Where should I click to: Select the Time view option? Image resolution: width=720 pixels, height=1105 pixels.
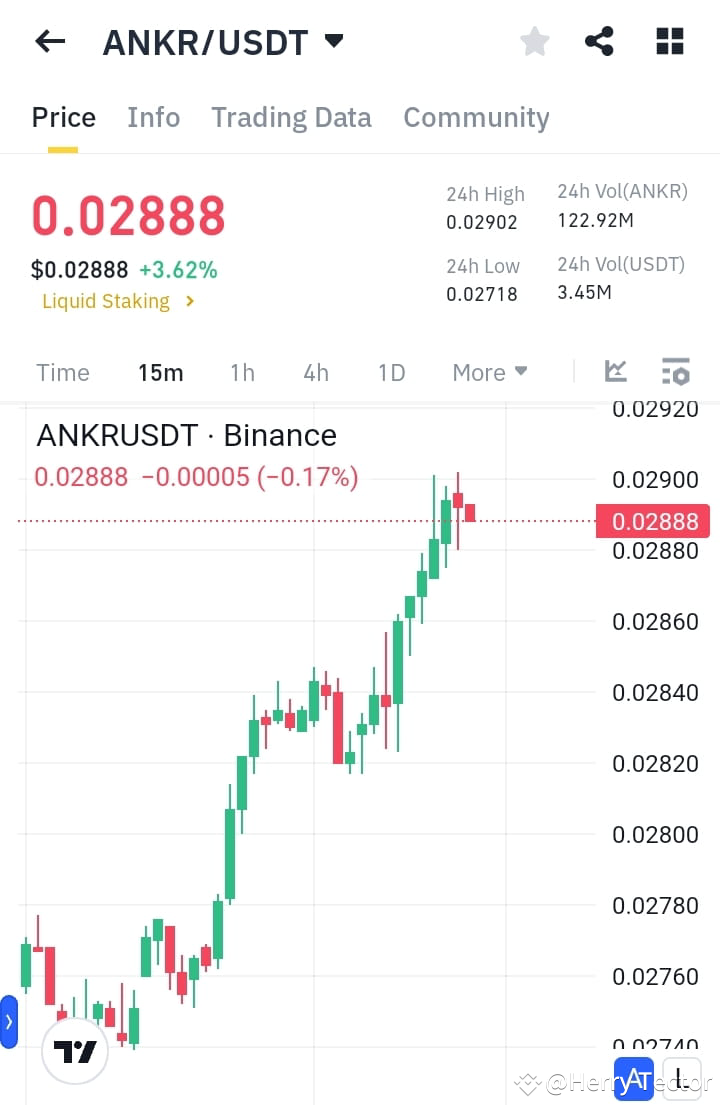pos(62,372)
